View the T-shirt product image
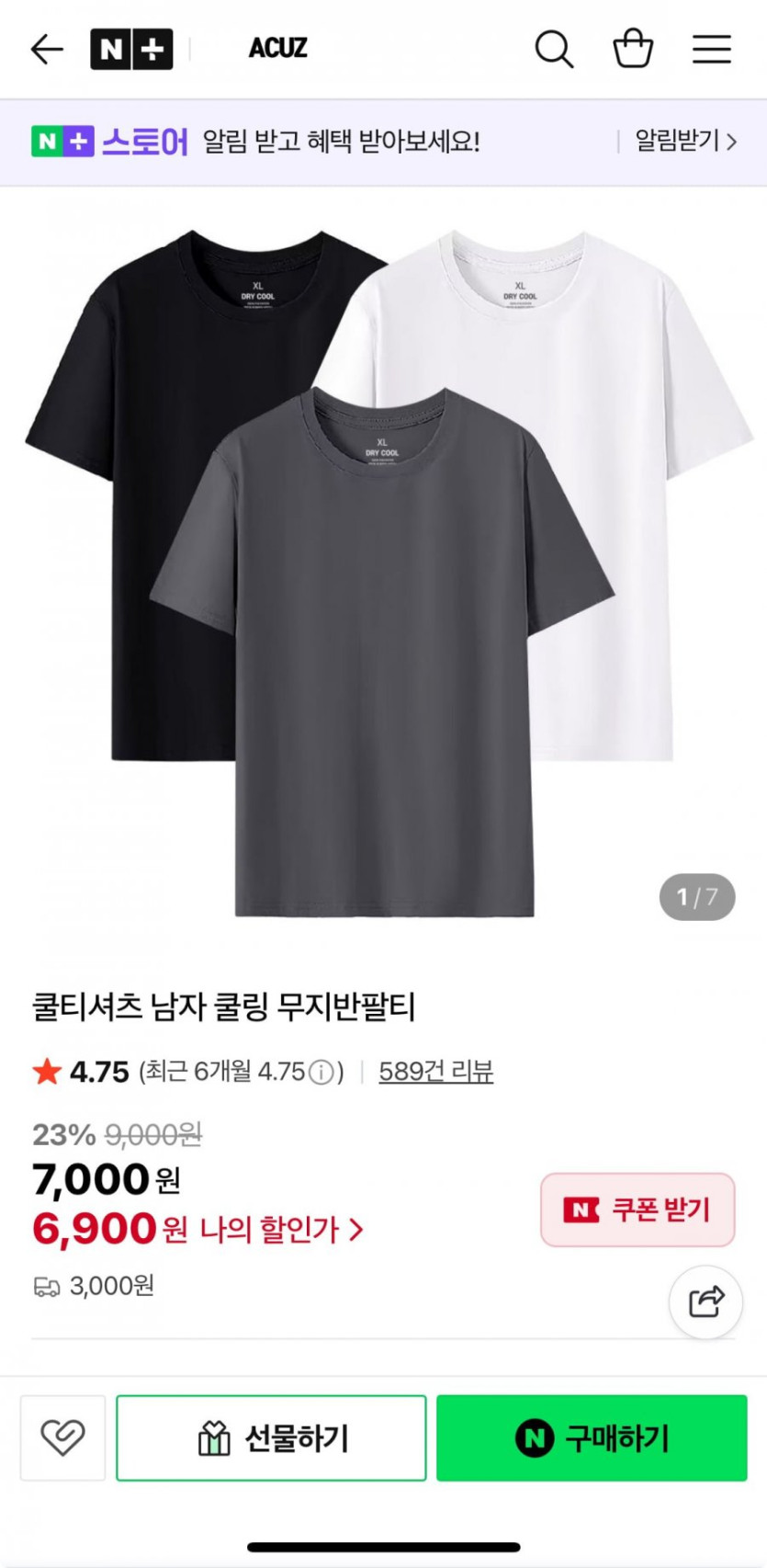 pos(383,570)
